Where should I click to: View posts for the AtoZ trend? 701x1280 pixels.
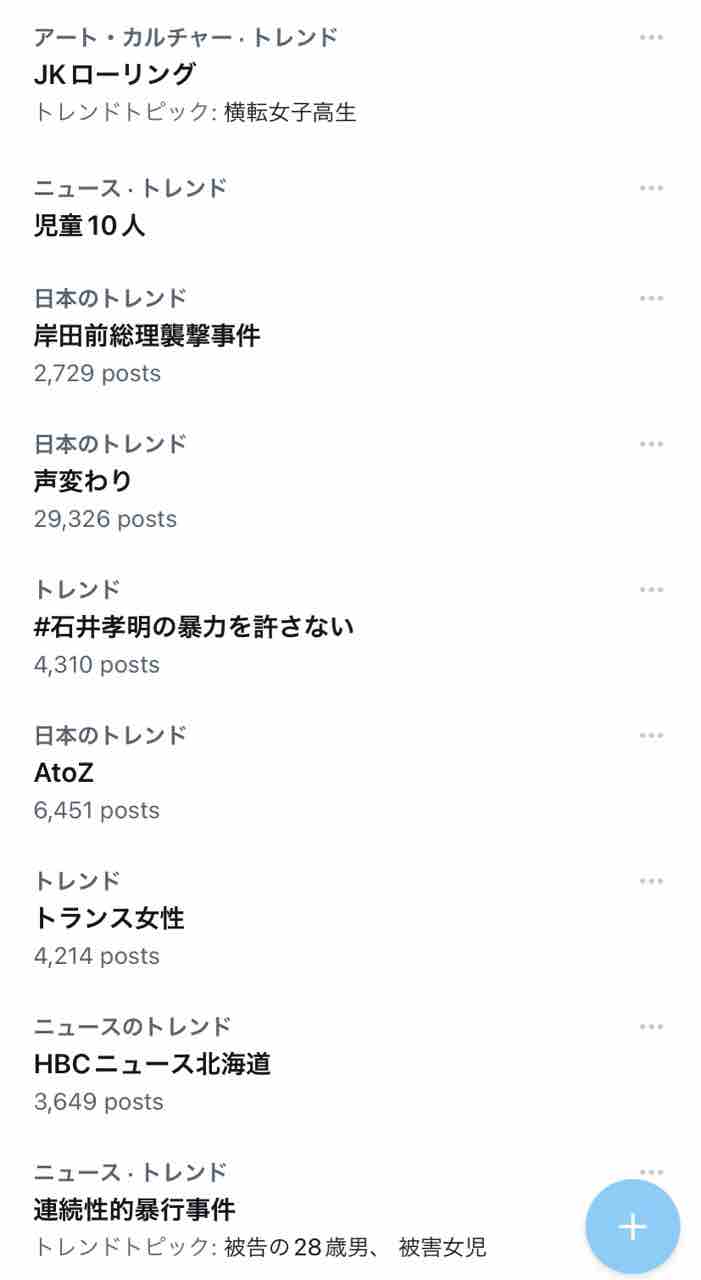pyautogui.click(x=64, y=772)
